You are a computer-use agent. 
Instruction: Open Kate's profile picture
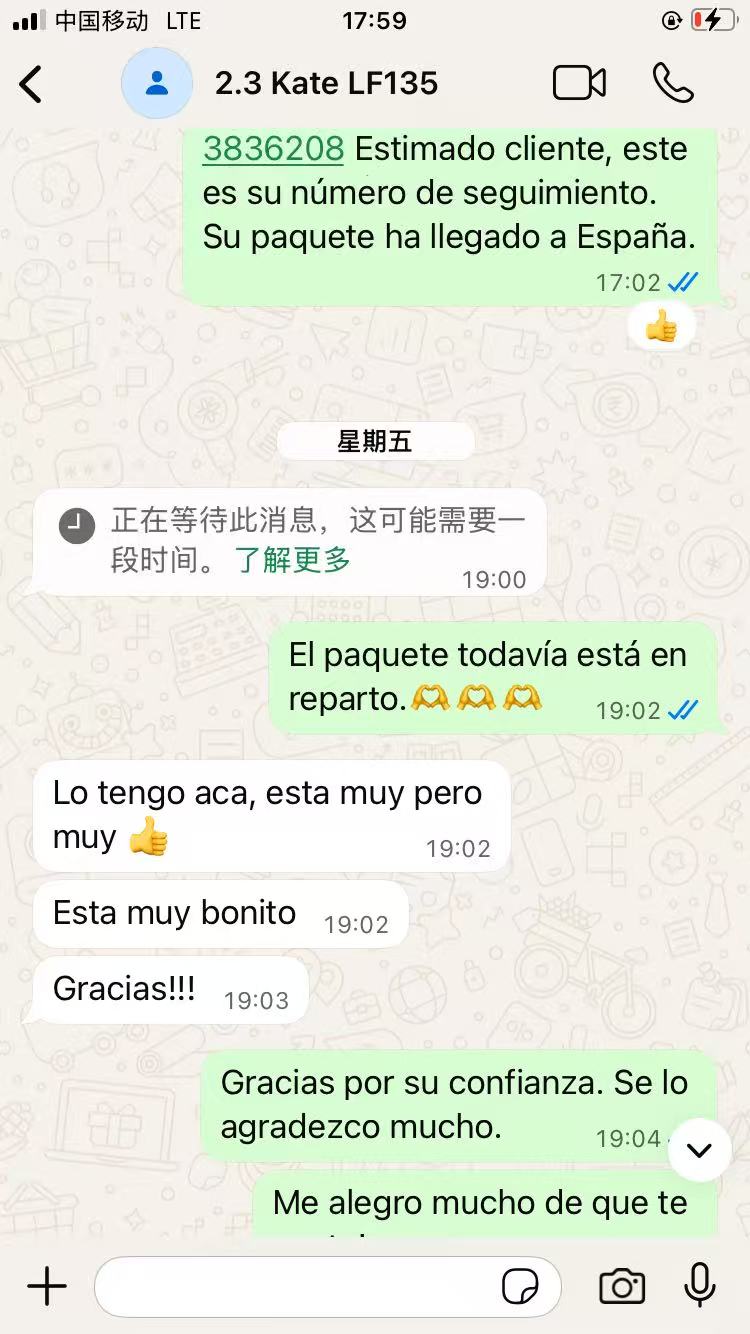click(157, 83)
